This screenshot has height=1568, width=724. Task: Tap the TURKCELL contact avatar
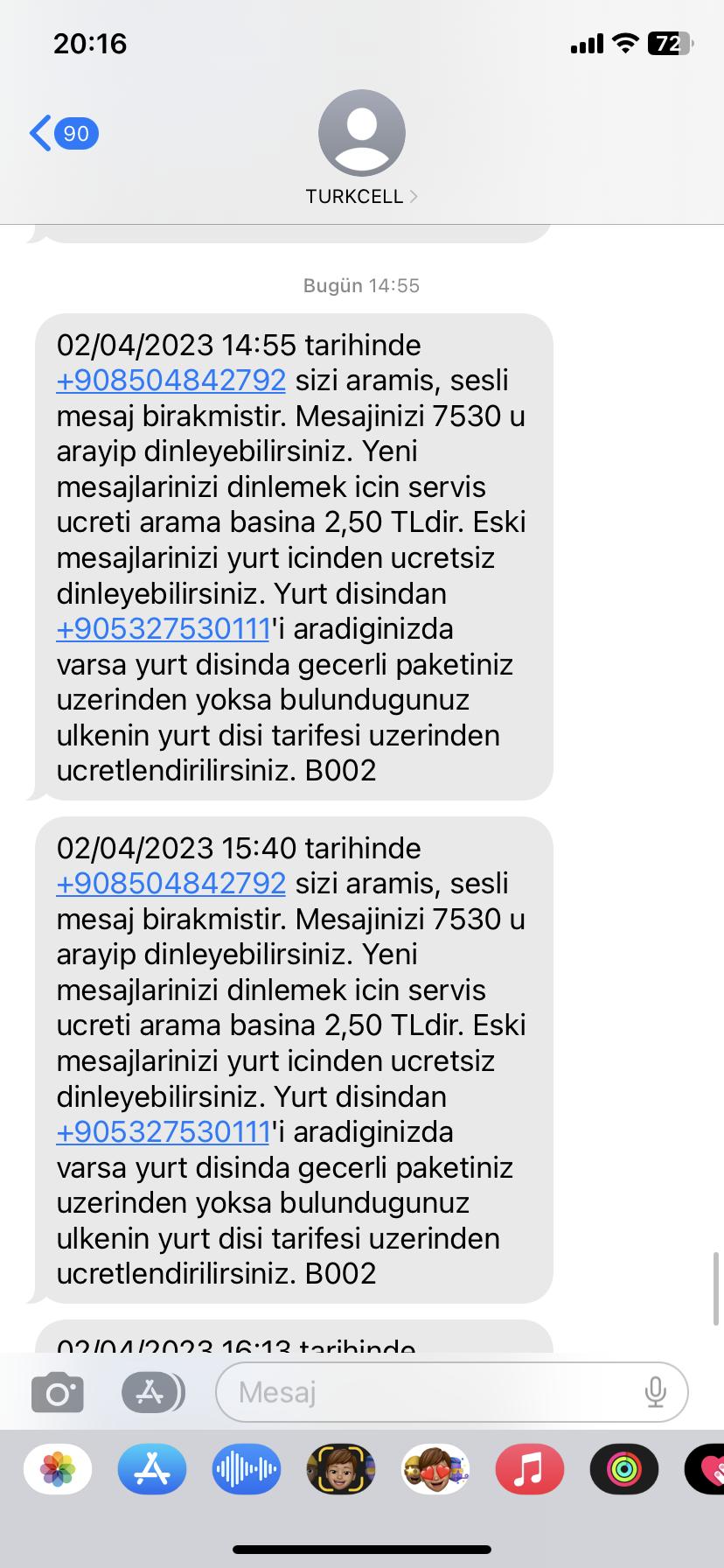(x=361, y=131)
